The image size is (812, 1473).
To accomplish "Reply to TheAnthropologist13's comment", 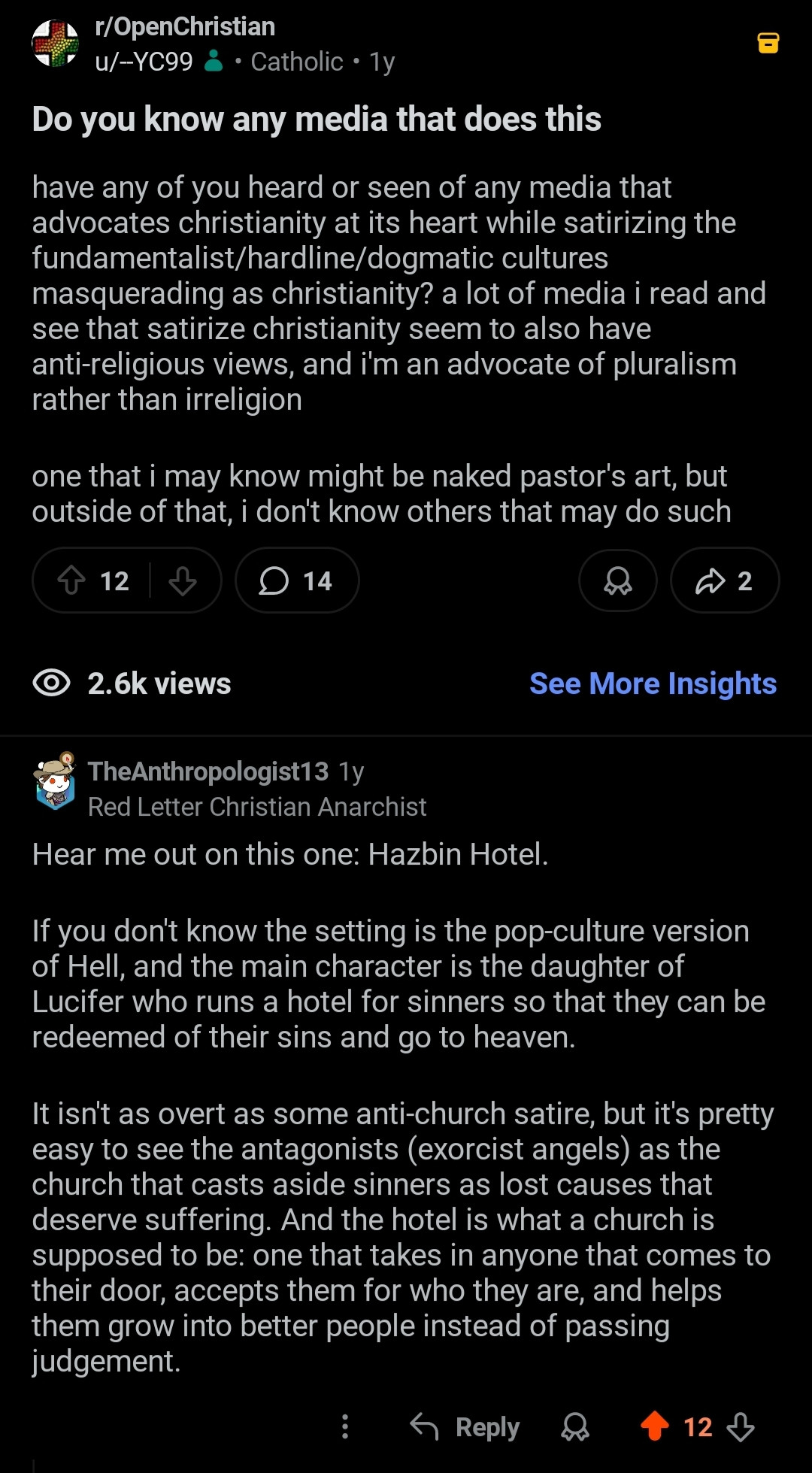I will [x=465, y=1426].
